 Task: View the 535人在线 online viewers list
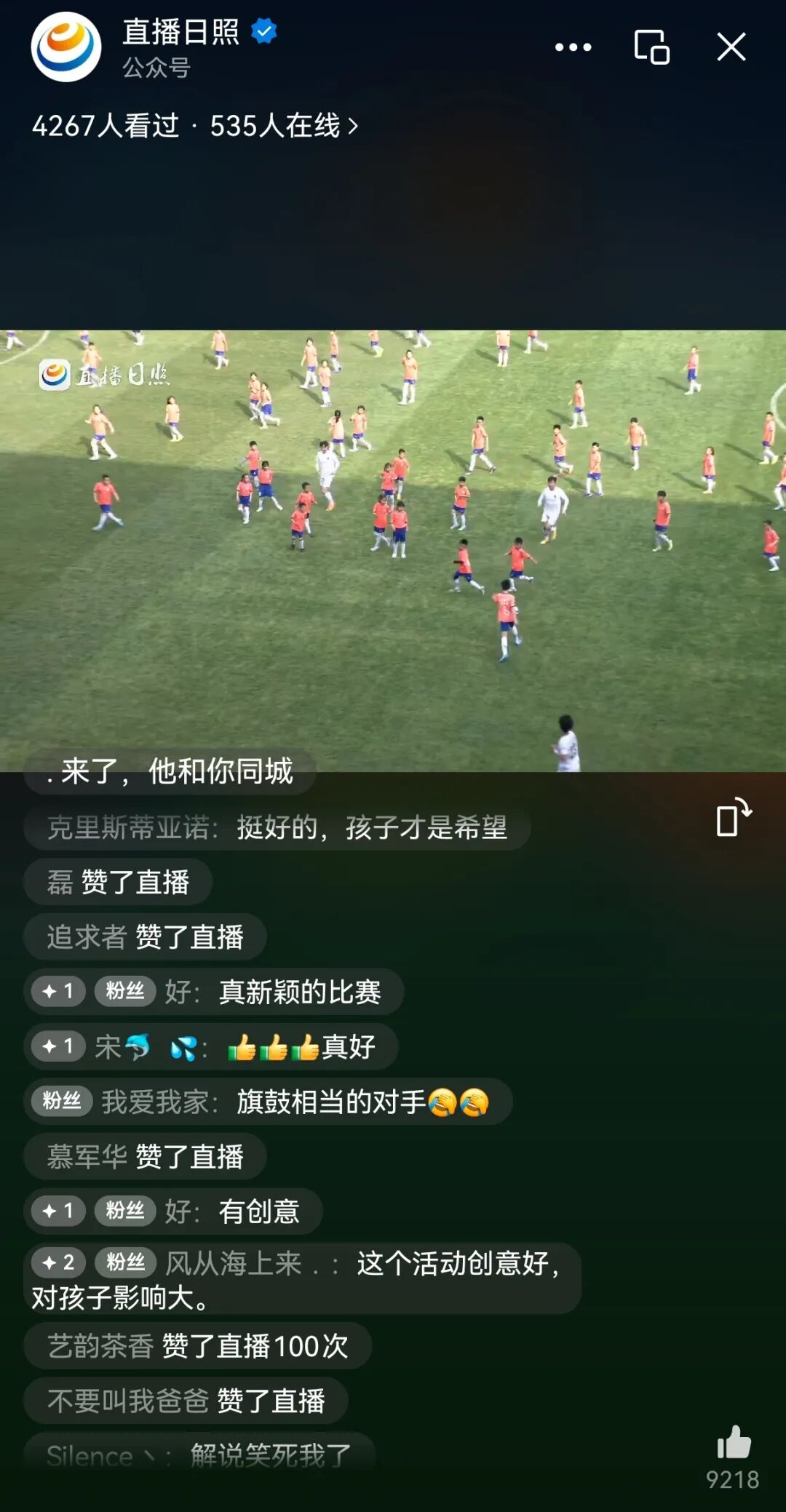(284, 126)
